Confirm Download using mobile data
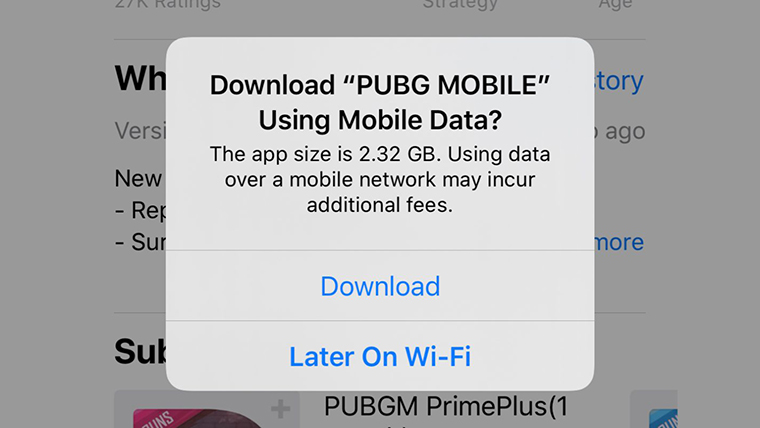 (x=380, y=286)
